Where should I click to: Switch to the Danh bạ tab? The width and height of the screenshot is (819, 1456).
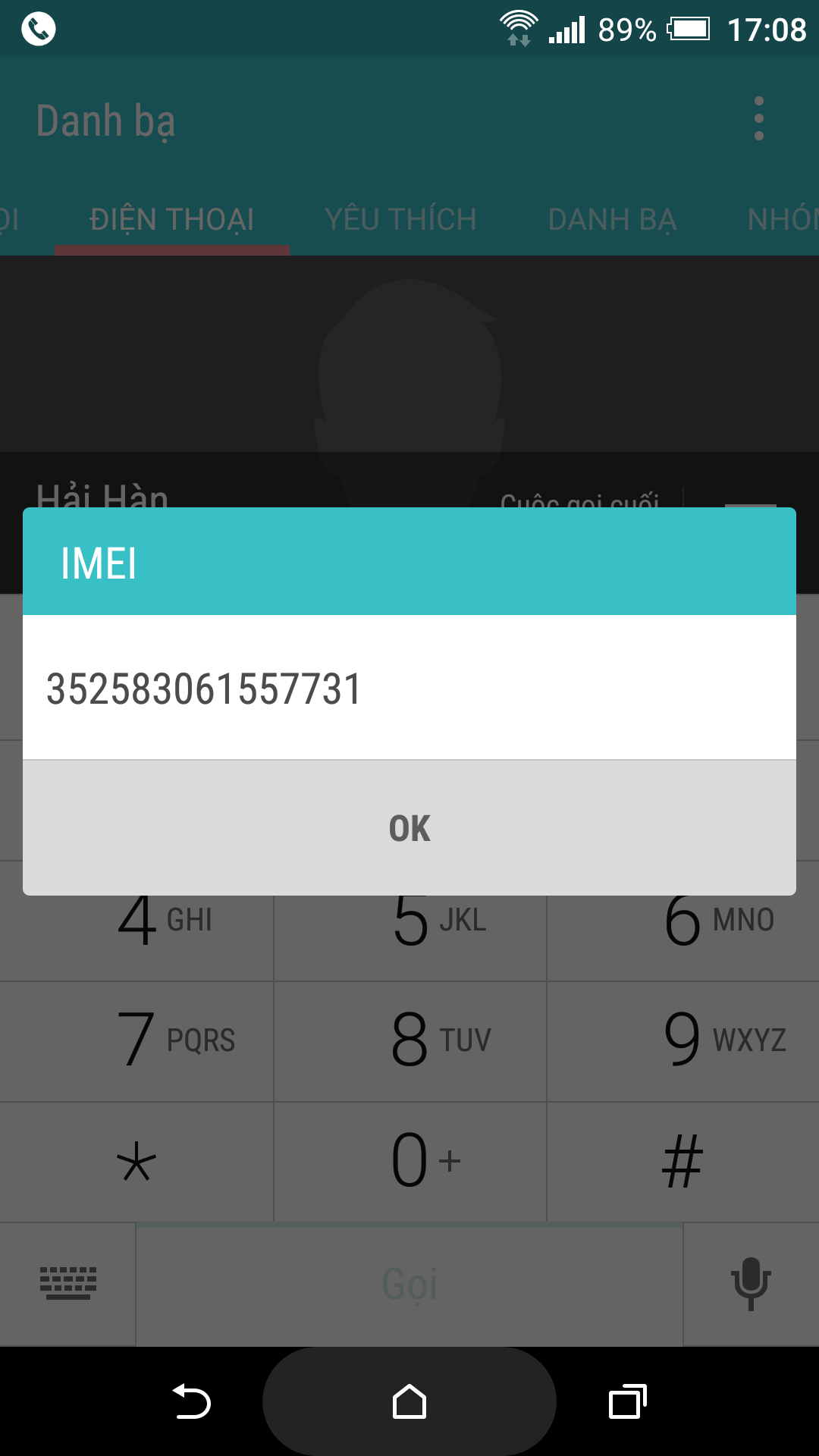click(x=612, y=220)
